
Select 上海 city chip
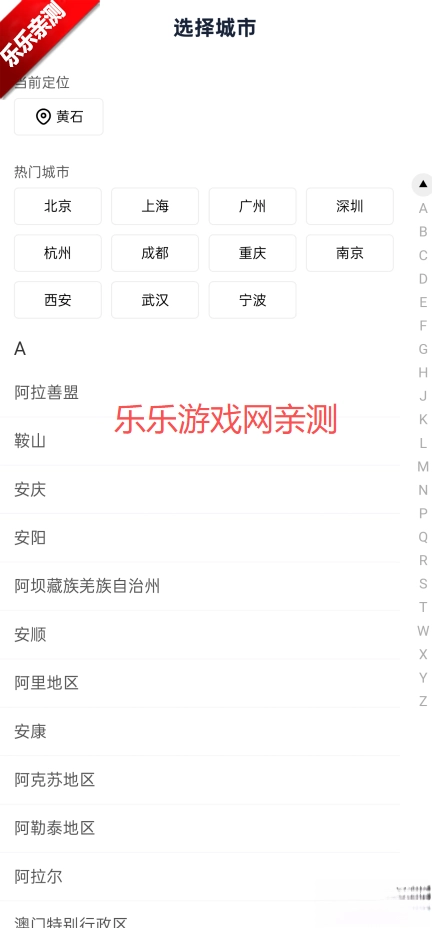[155, 206]
